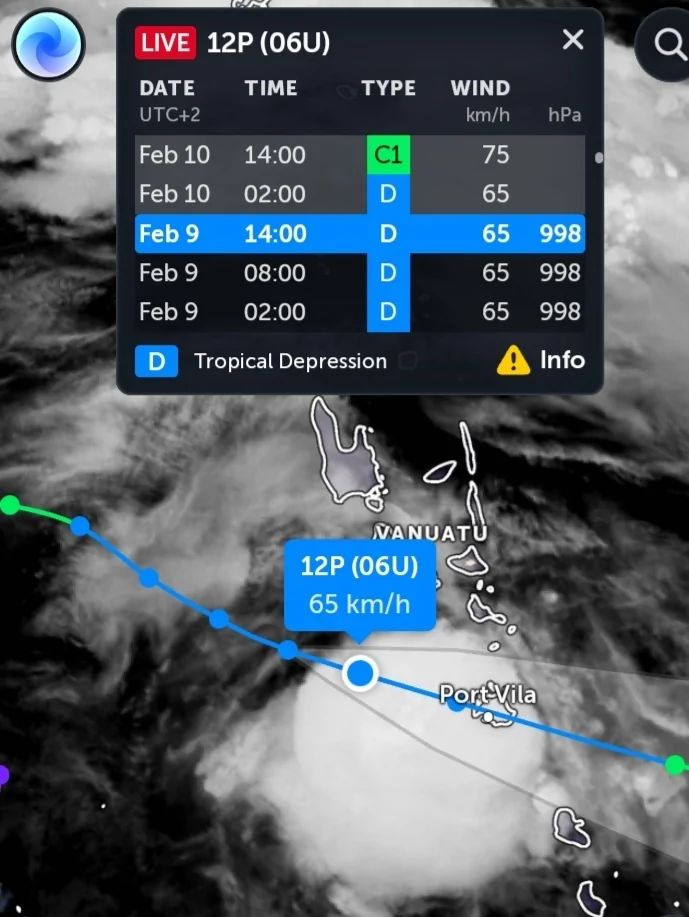This screenshot has height=917, width=689.
Task: Select the Feb 9 08:00 forecast row
Action: click(359, 272)
